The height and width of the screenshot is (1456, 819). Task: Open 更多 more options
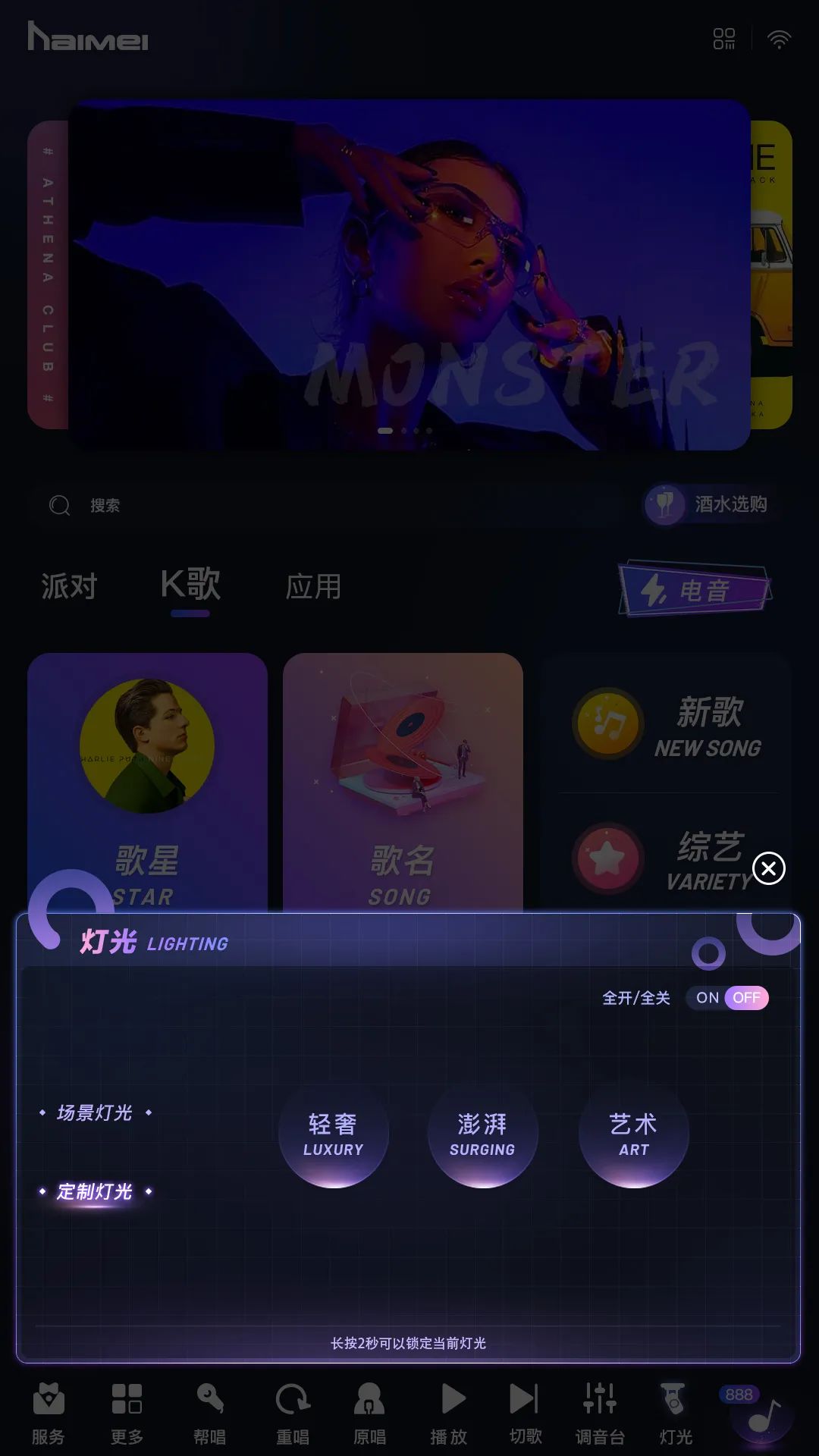[x=127, y=1413]
